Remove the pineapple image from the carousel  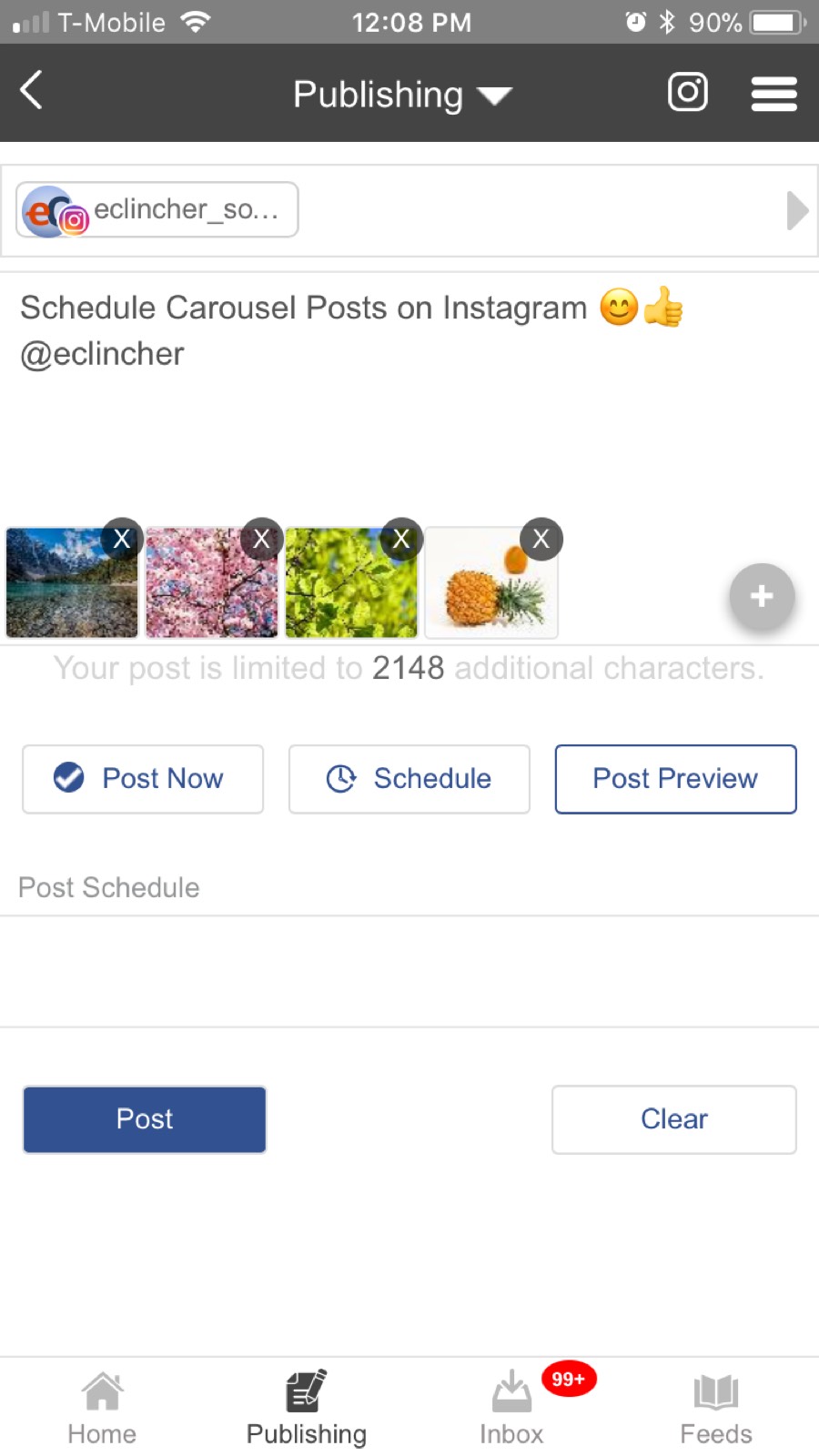pyautogui.click(x=541, y=538)
